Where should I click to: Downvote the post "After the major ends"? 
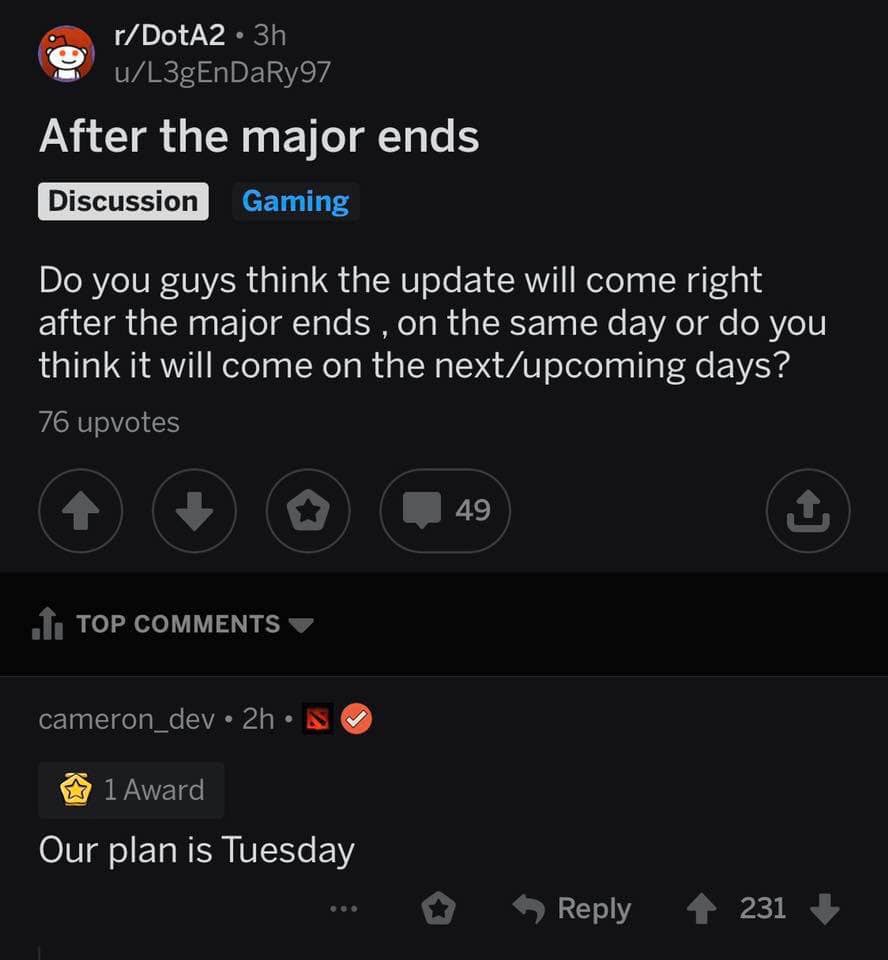click(194, 511)
